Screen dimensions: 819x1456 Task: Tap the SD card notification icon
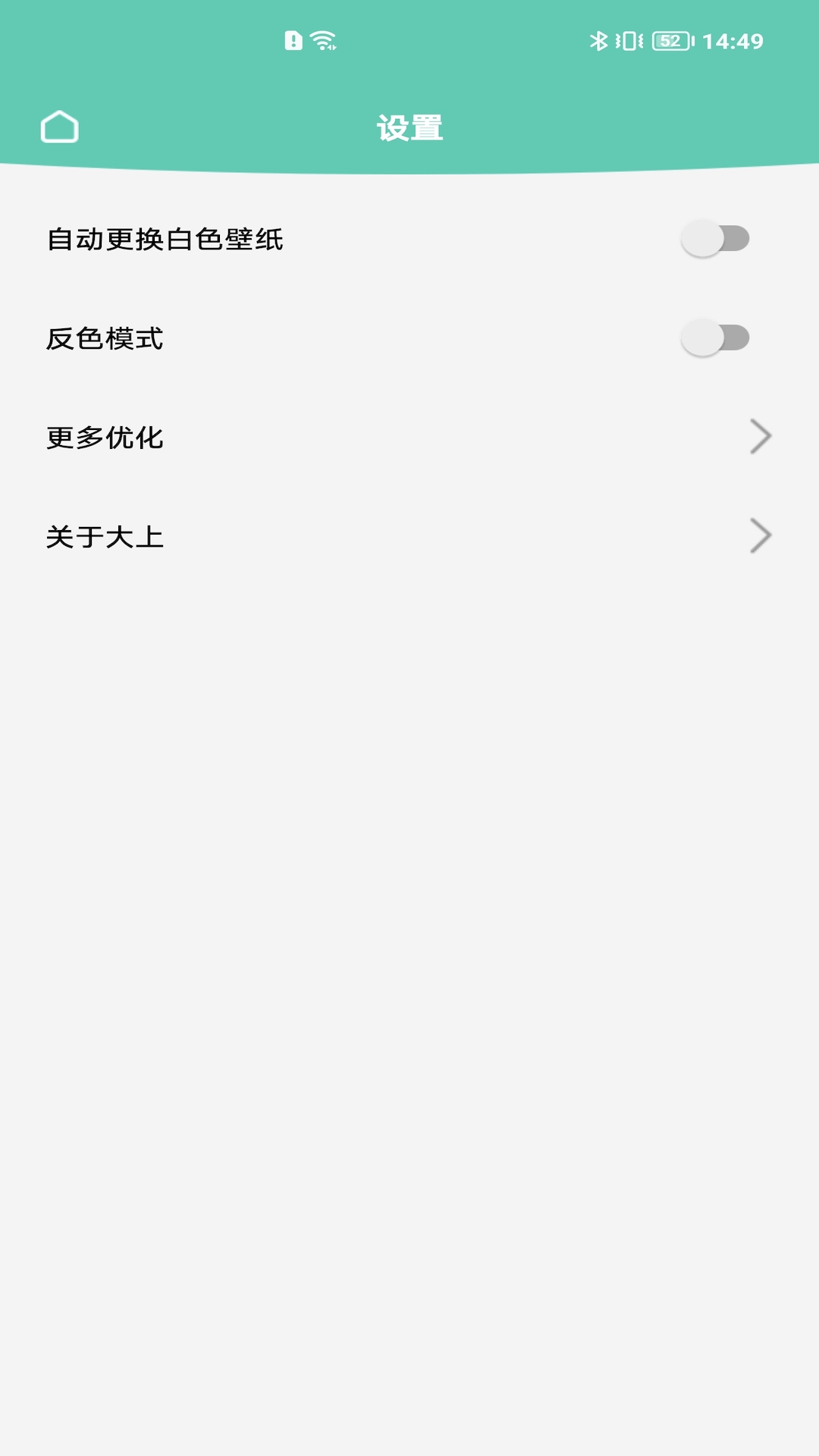click(294, 40)
